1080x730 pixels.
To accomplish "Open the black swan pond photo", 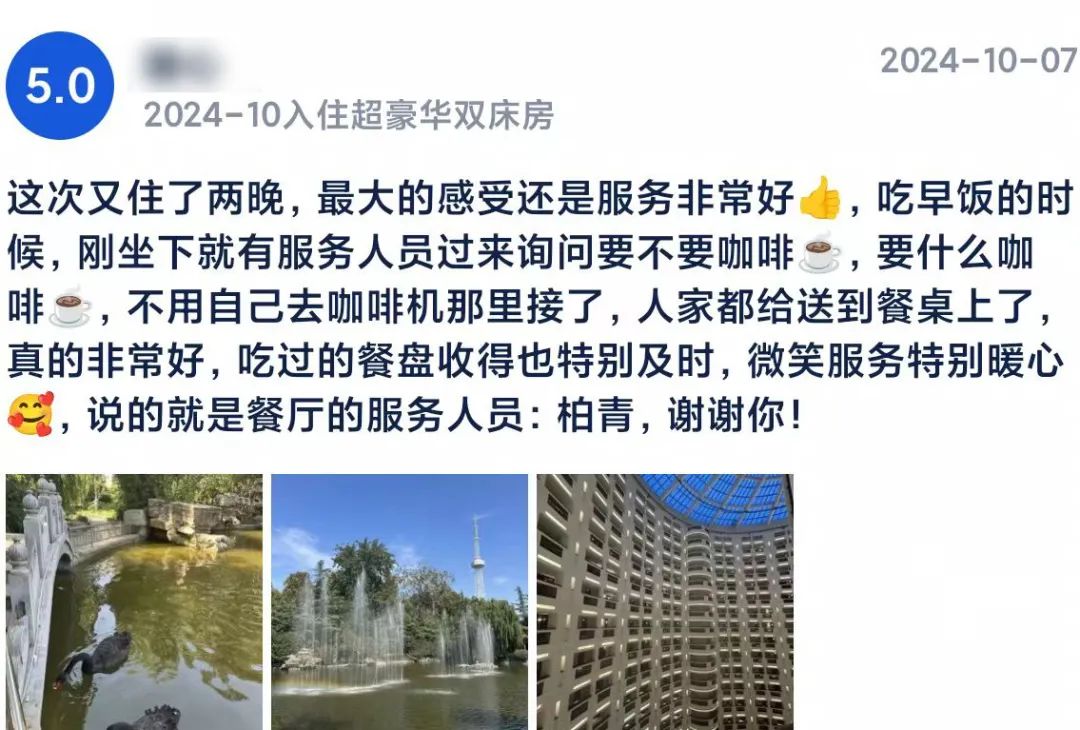I will (134, 602).
